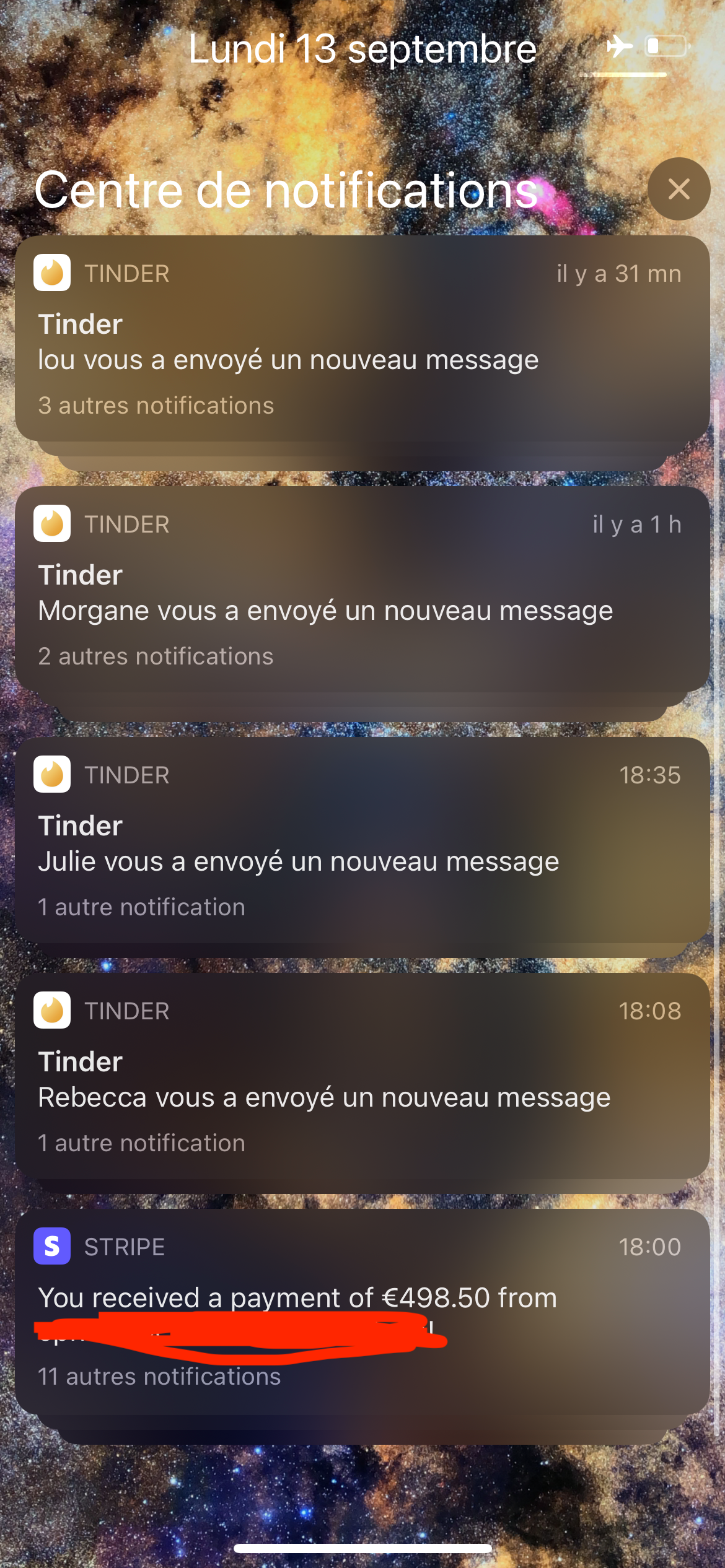
Task: Open Tinder notification from lou
Action: 362,339
